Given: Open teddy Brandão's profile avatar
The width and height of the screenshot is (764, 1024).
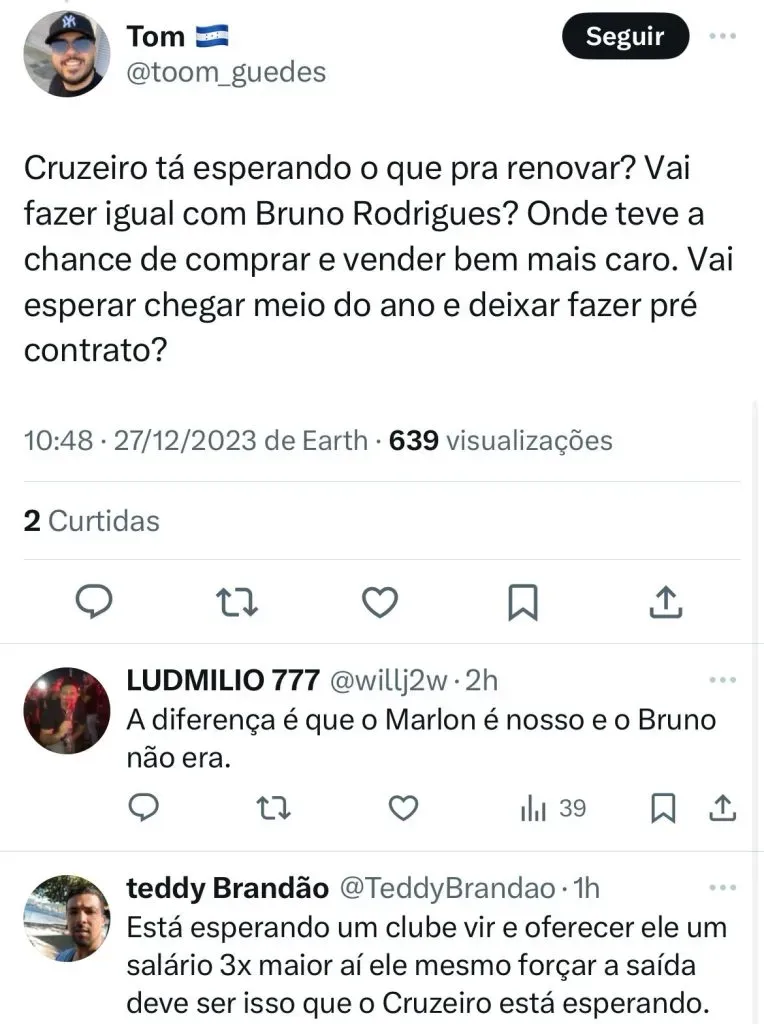Looking at the screenshot, I should pyautogui.click(x=66, y=918).
